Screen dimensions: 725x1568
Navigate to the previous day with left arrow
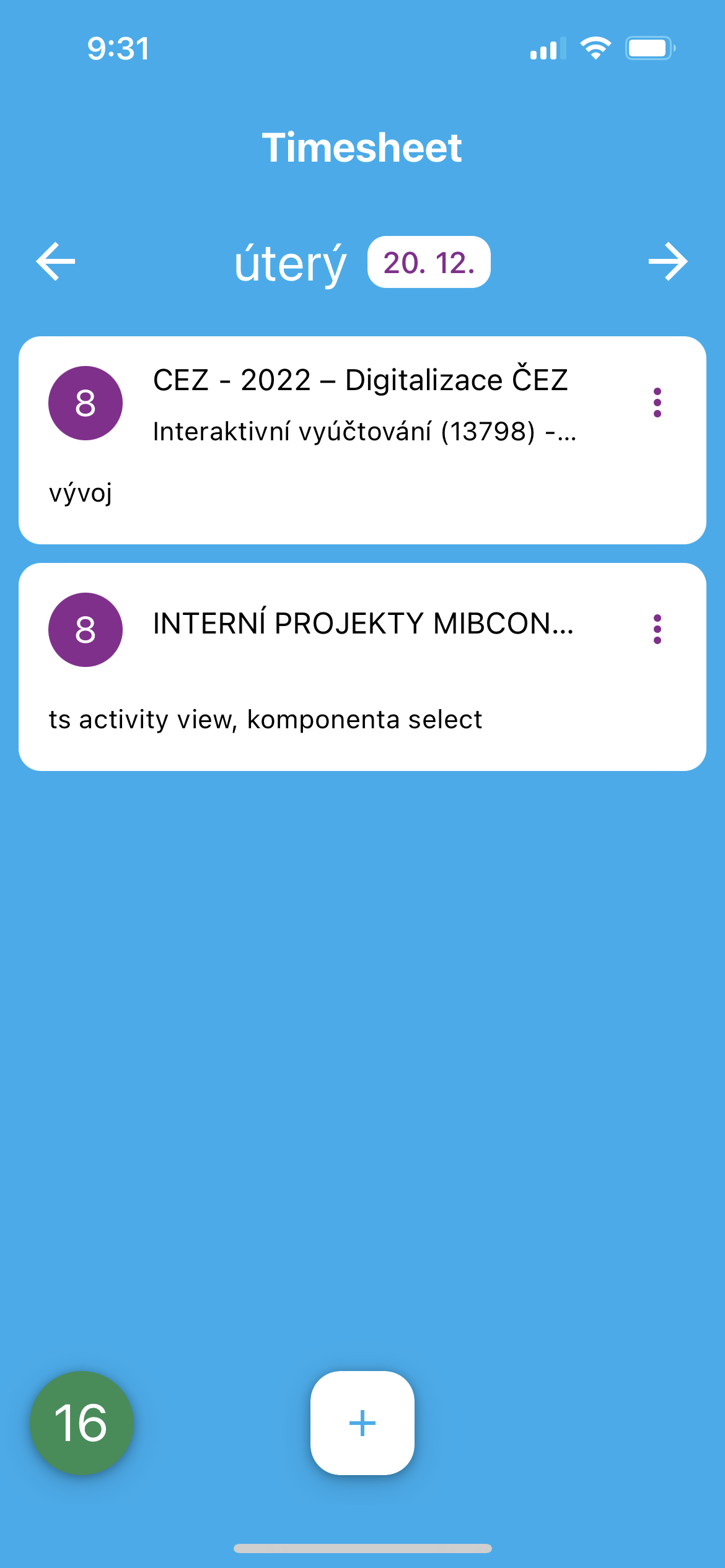coord(56,263)
